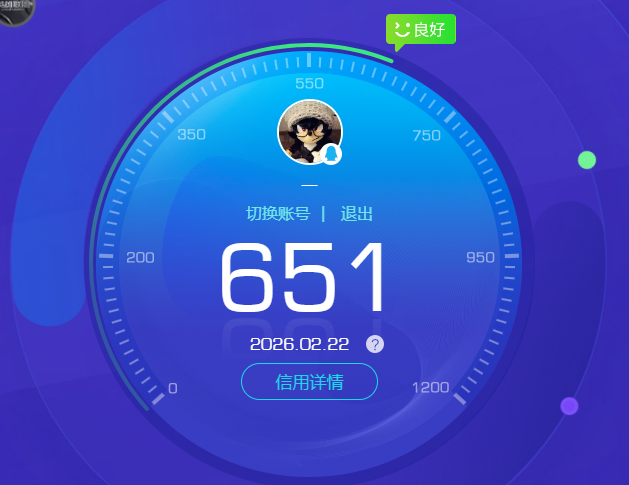Tap the profile avatar picture
Viewport: 629px width, 485px height.
(x=309, y=133)
